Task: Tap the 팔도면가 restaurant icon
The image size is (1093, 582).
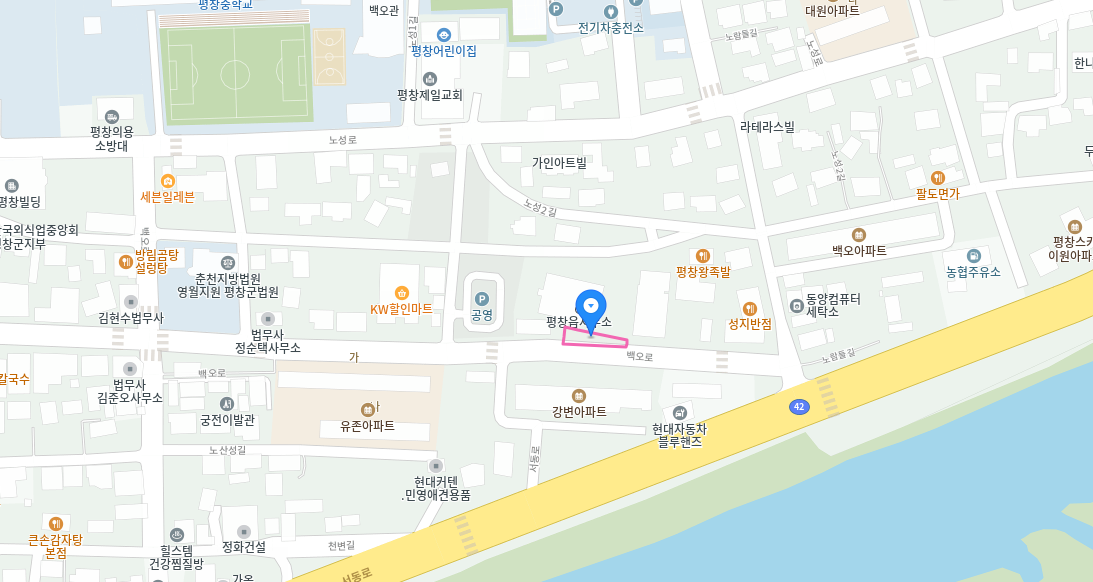Action: click(937, 178)
